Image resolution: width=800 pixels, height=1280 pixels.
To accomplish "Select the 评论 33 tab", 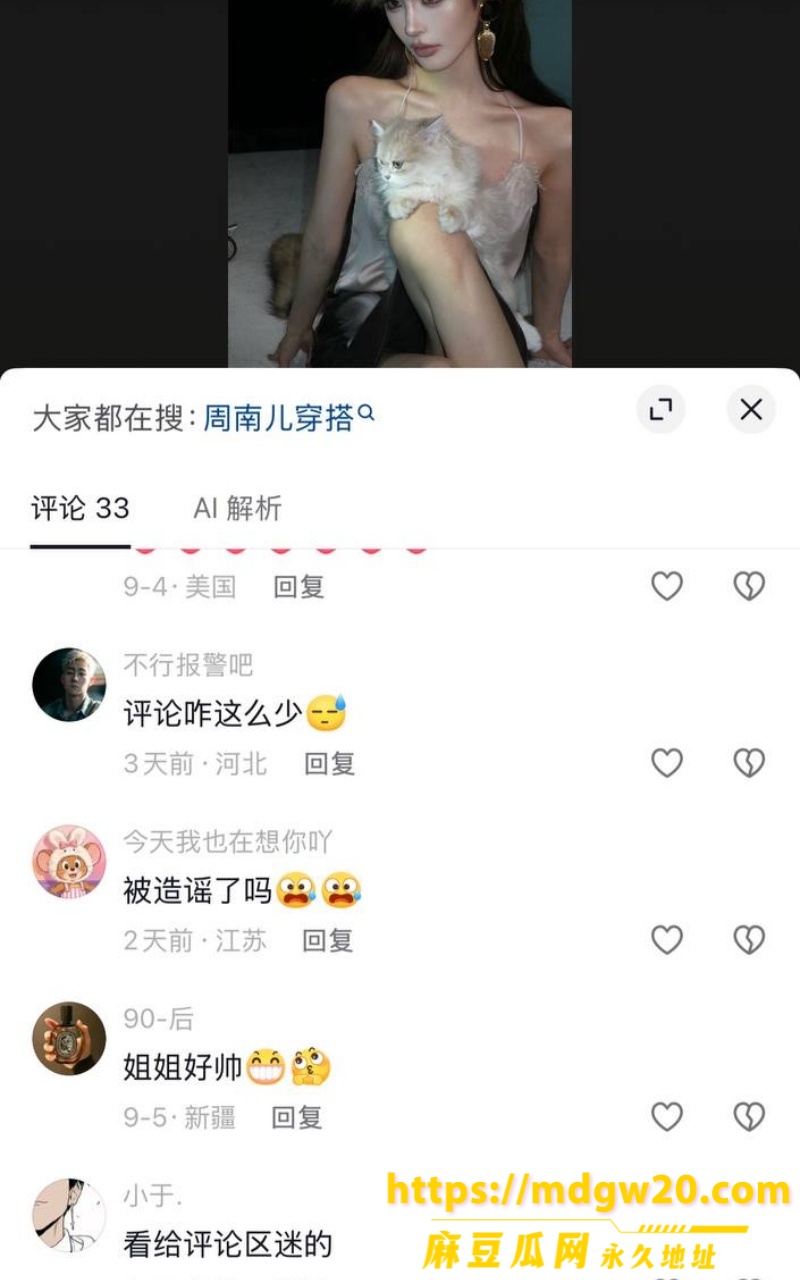I will click(80, 508).
